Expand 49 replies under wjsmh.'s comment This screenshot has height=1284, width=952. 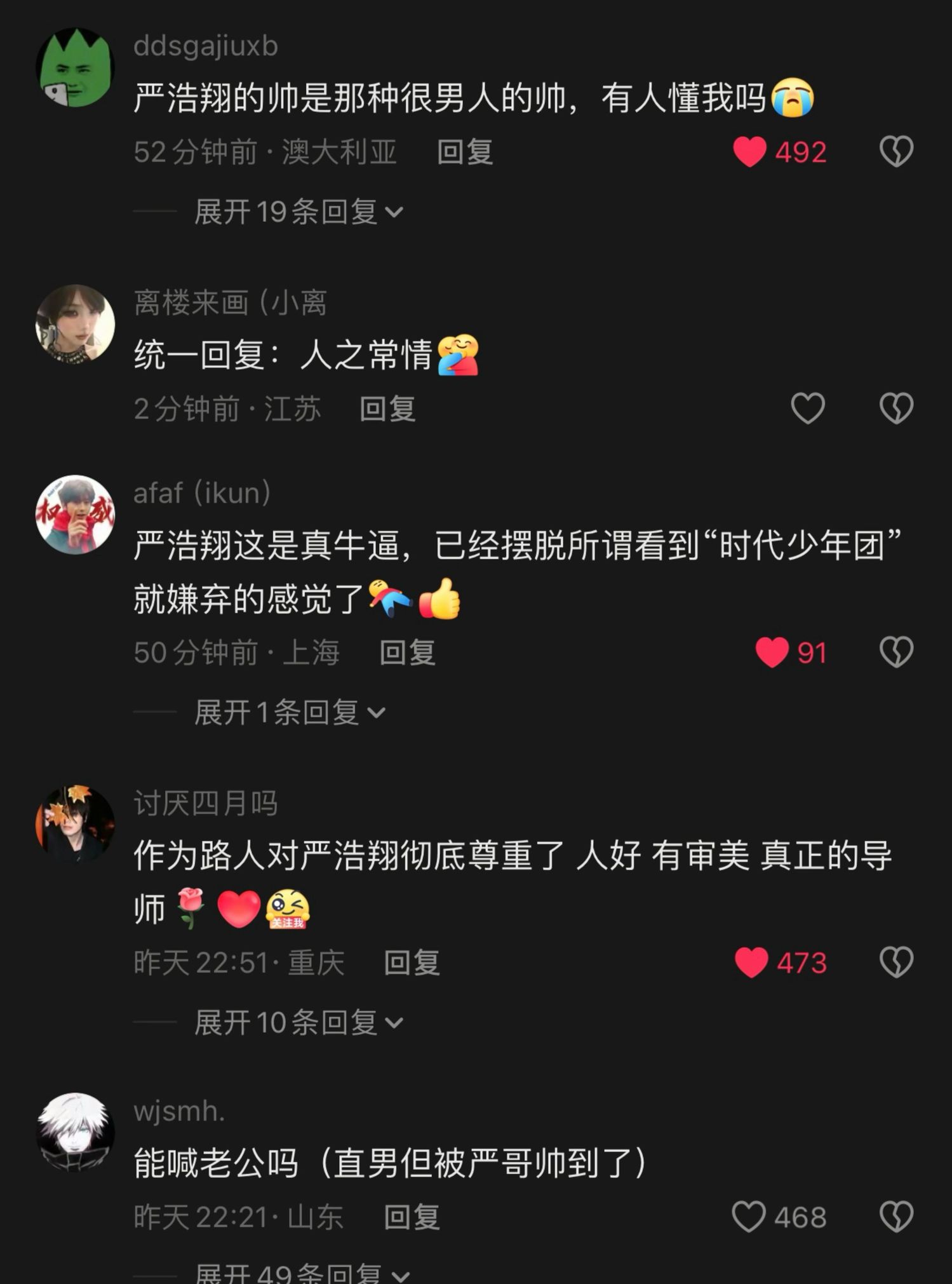pos(302,1273)
